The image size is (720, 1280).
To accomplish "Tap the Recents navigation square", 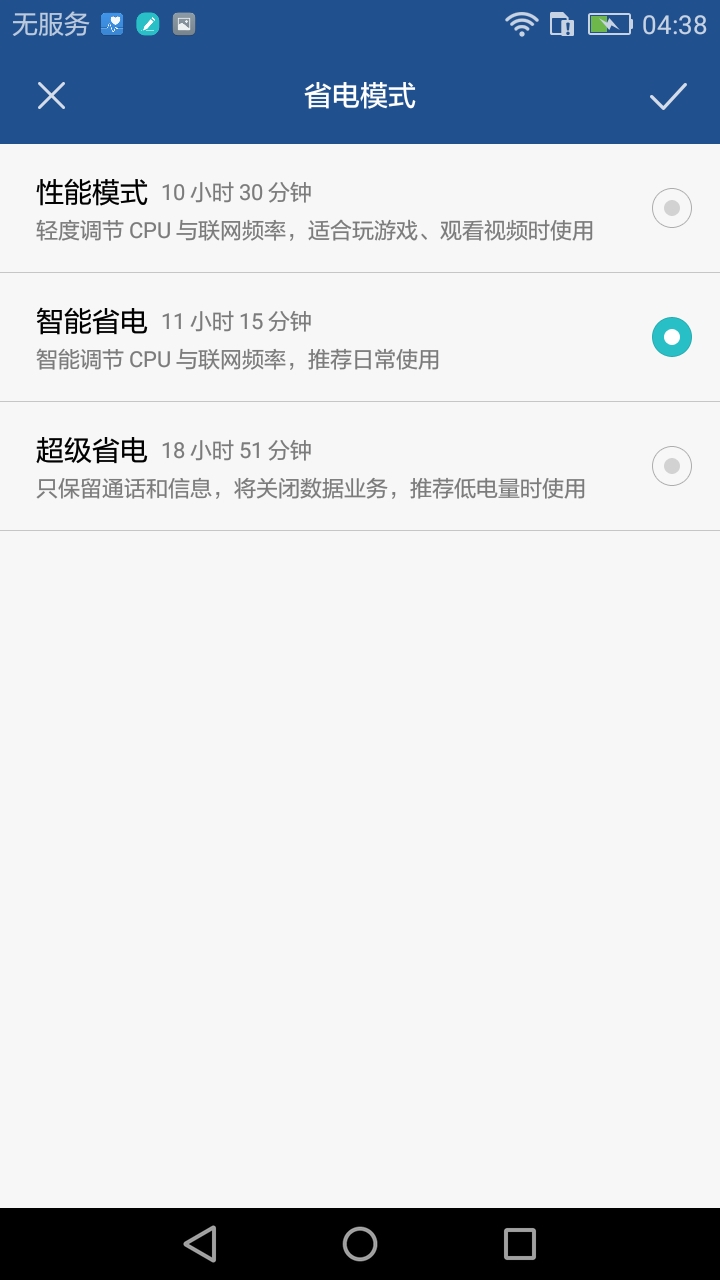I will pyautogui.click(x=518, y=1243).
